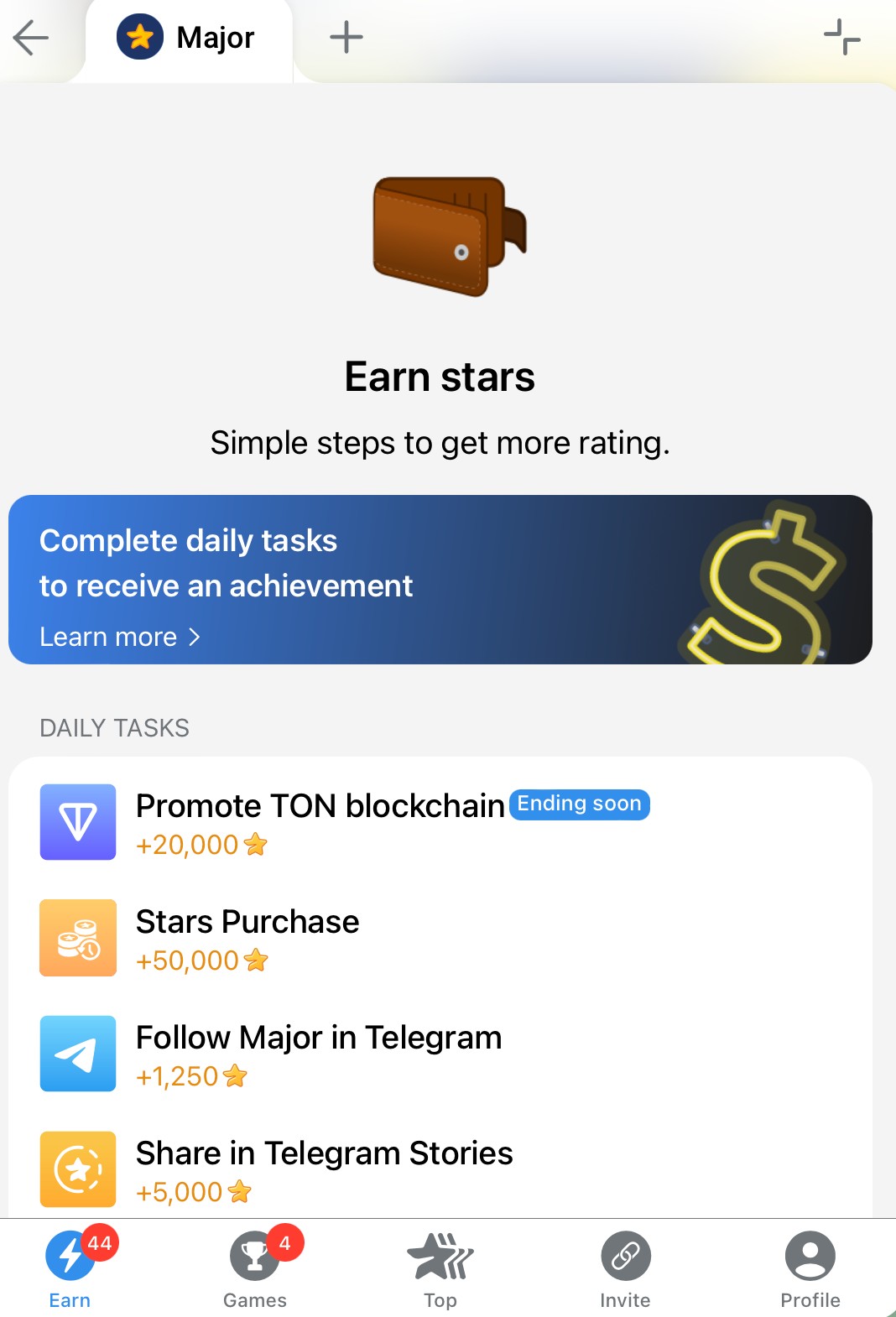The image size is (896, 1317).
Task: Go to the Invite tab
Action: 625,1268
